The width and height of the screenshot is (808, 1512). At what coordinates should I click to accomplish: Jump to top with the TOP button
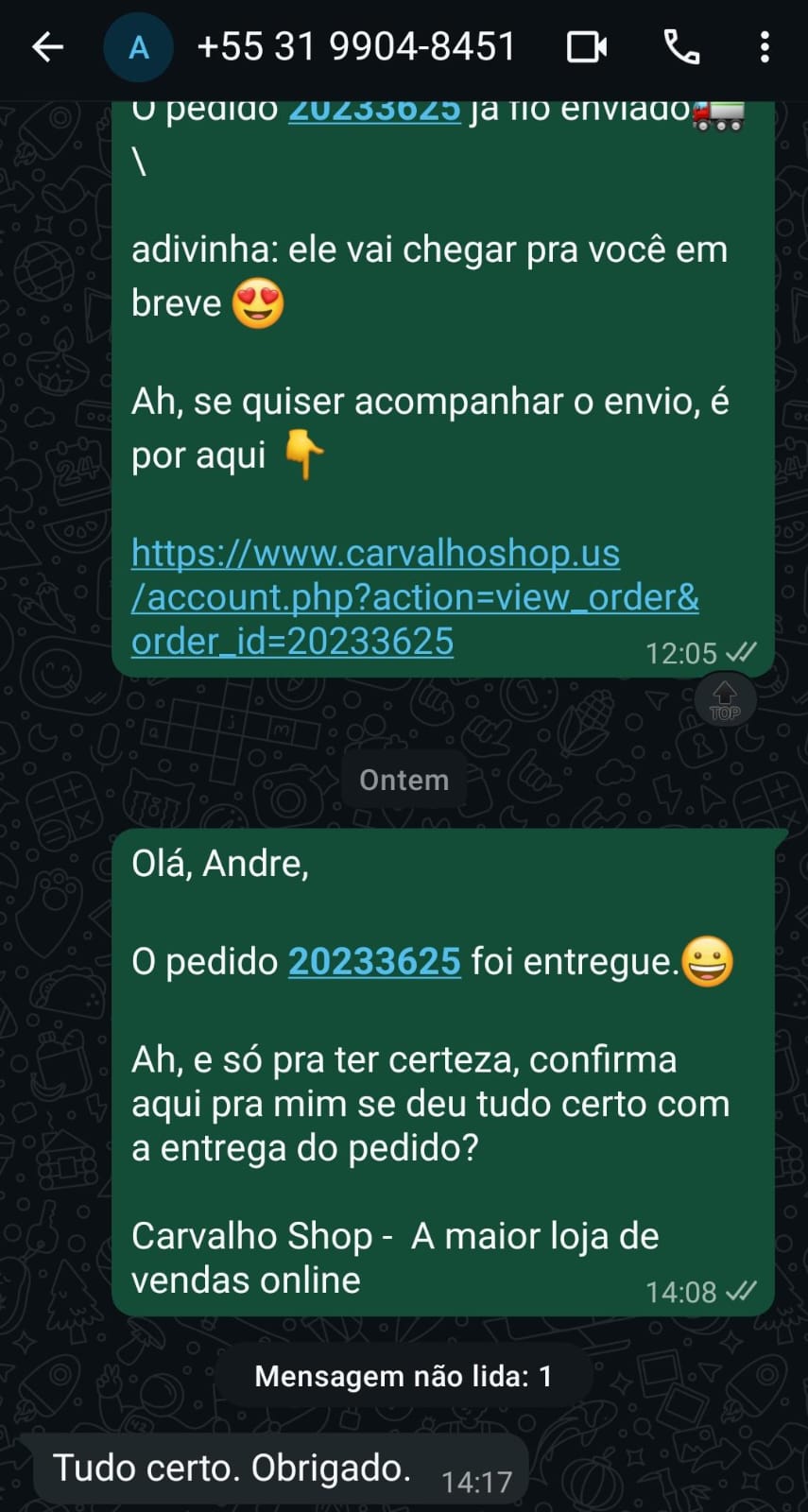725,700
